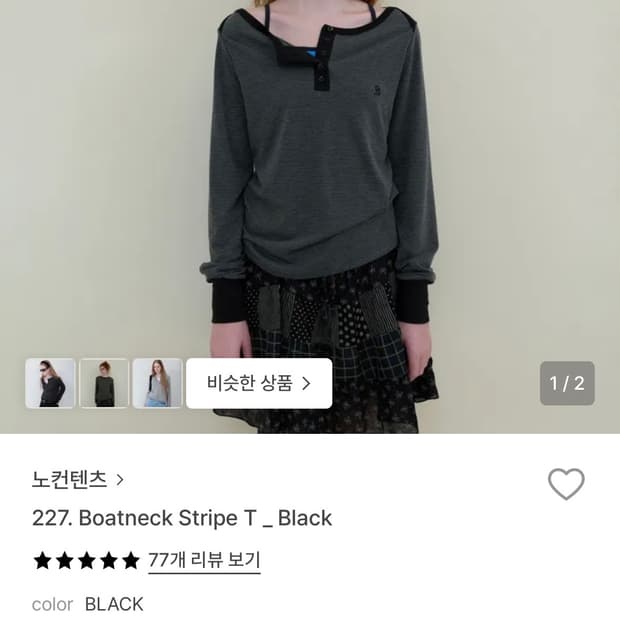This screenshot has width=620, height=620.
Task: Open second similar product thumbnail in green top
Action: tap(104, 383)
